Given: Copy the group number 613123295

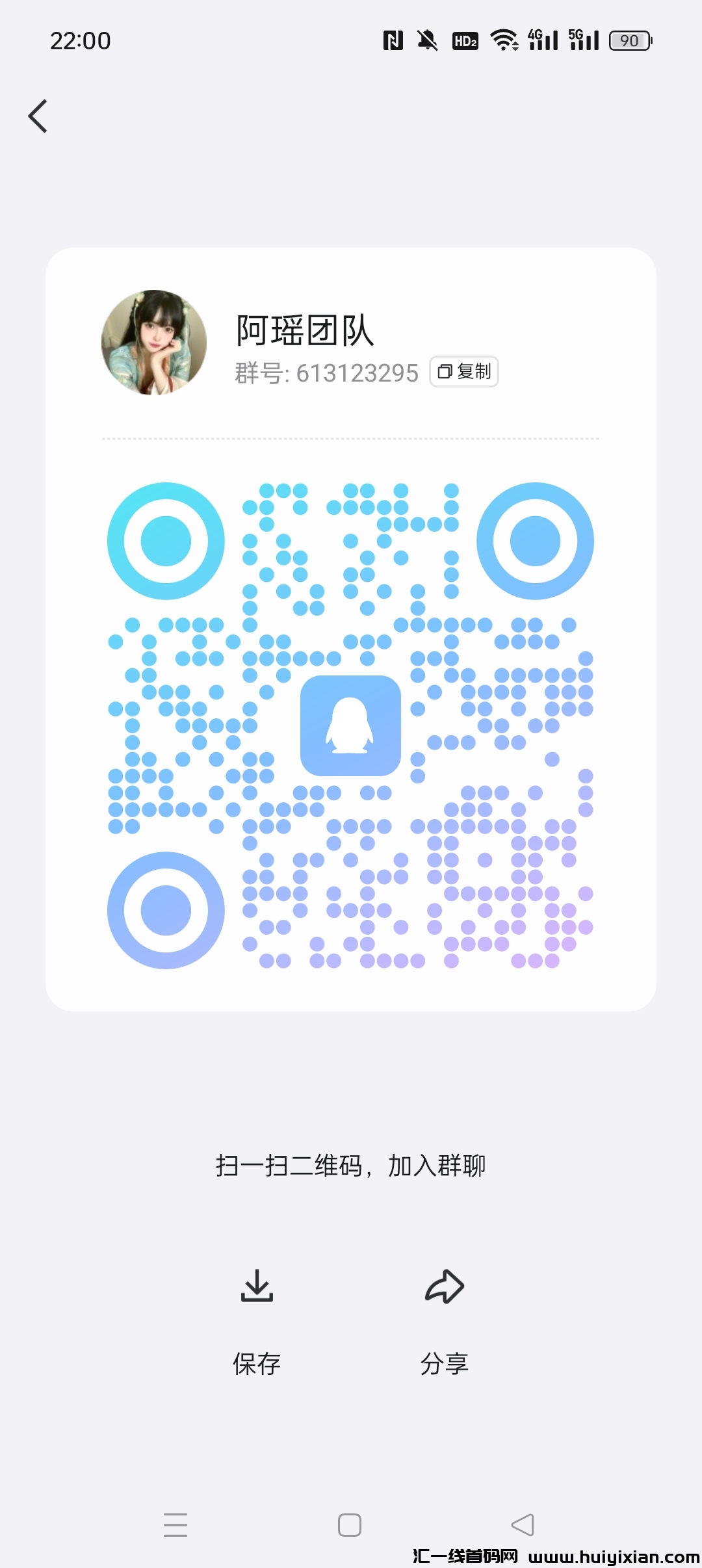Looking at the screenshot, I should click(x=464, y=372).
